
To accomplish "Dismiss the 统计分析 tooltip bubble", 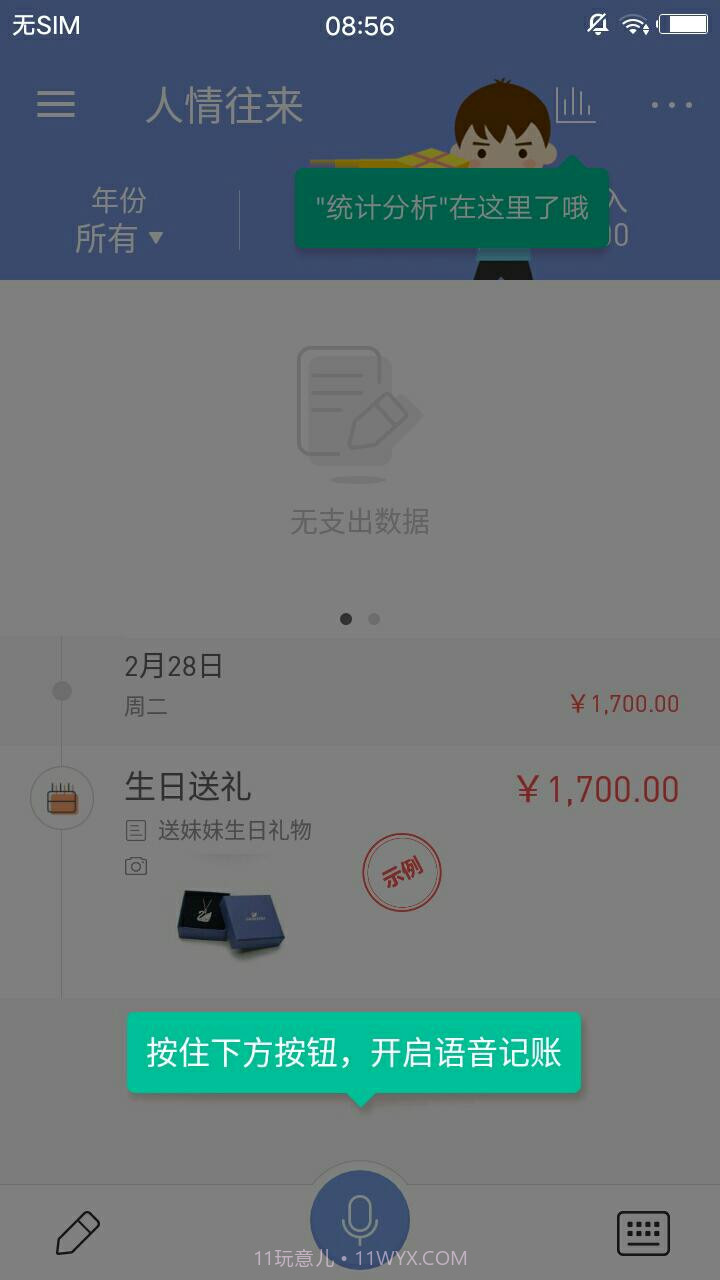I will (450, 207).
